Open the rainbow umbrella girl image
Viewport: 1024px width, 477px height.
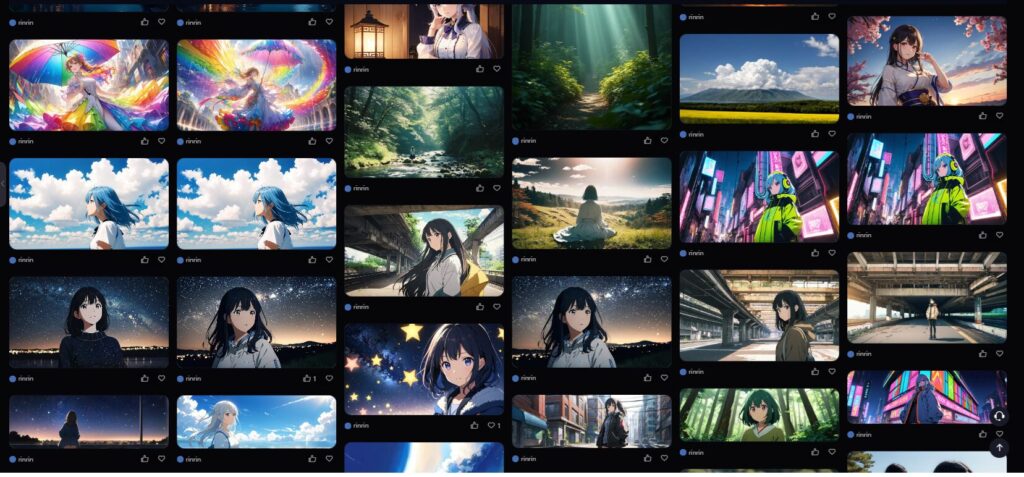(74, 86)
